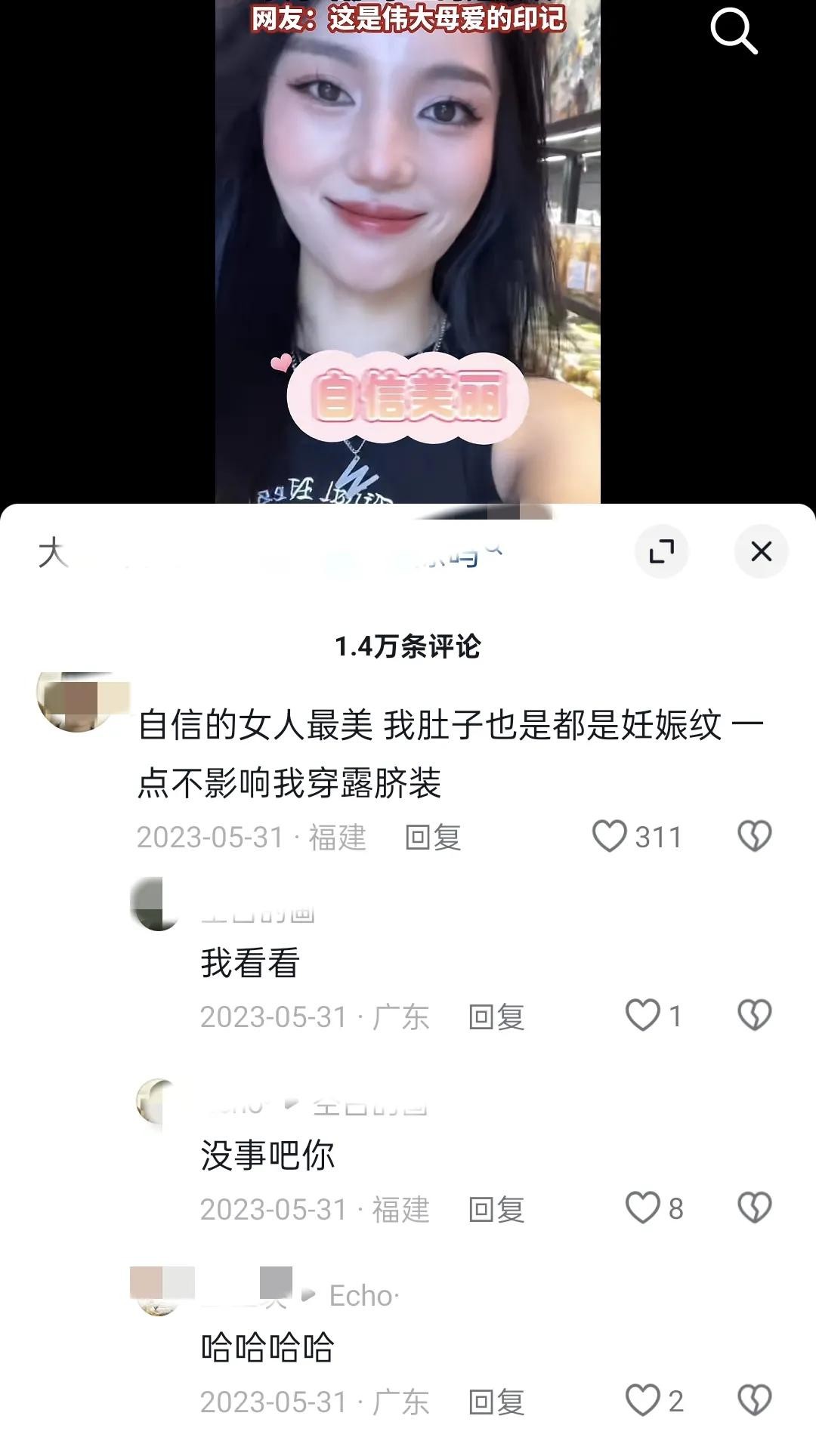Dislike the 没事吧你 reply
The height and width of the screenshot is (1456, 816).
pyautogui.click(x=754, y=1208)
